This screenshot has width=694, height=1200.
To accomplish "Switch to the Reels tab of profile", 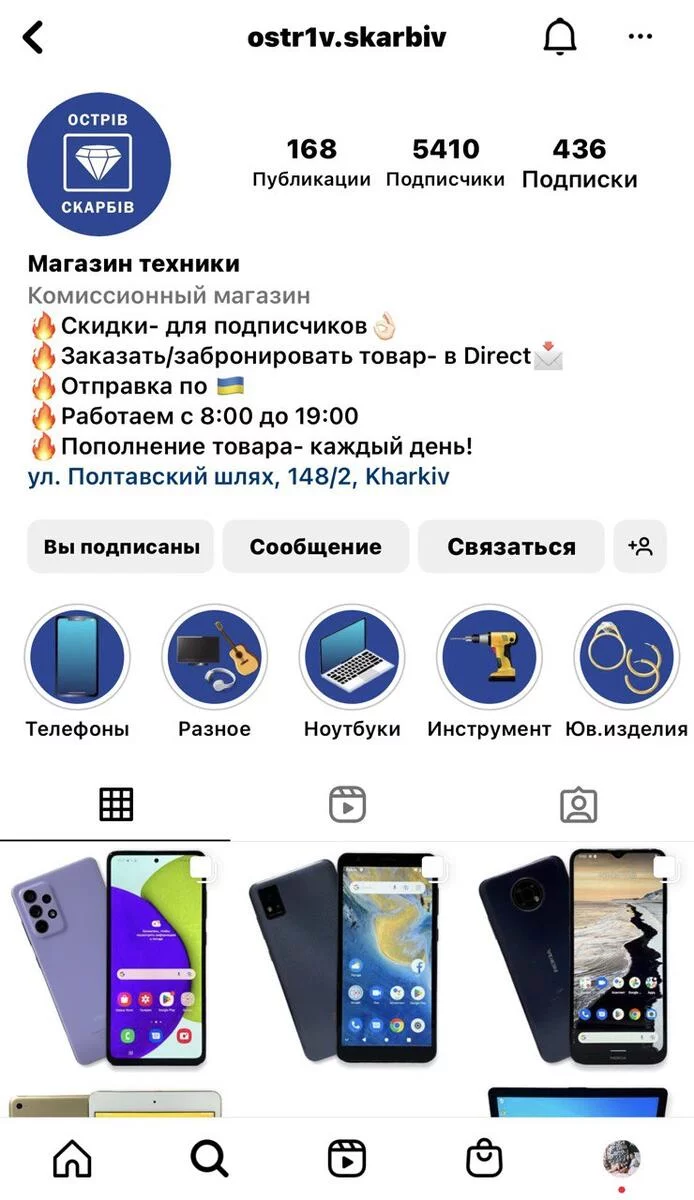I will [347, 804].
